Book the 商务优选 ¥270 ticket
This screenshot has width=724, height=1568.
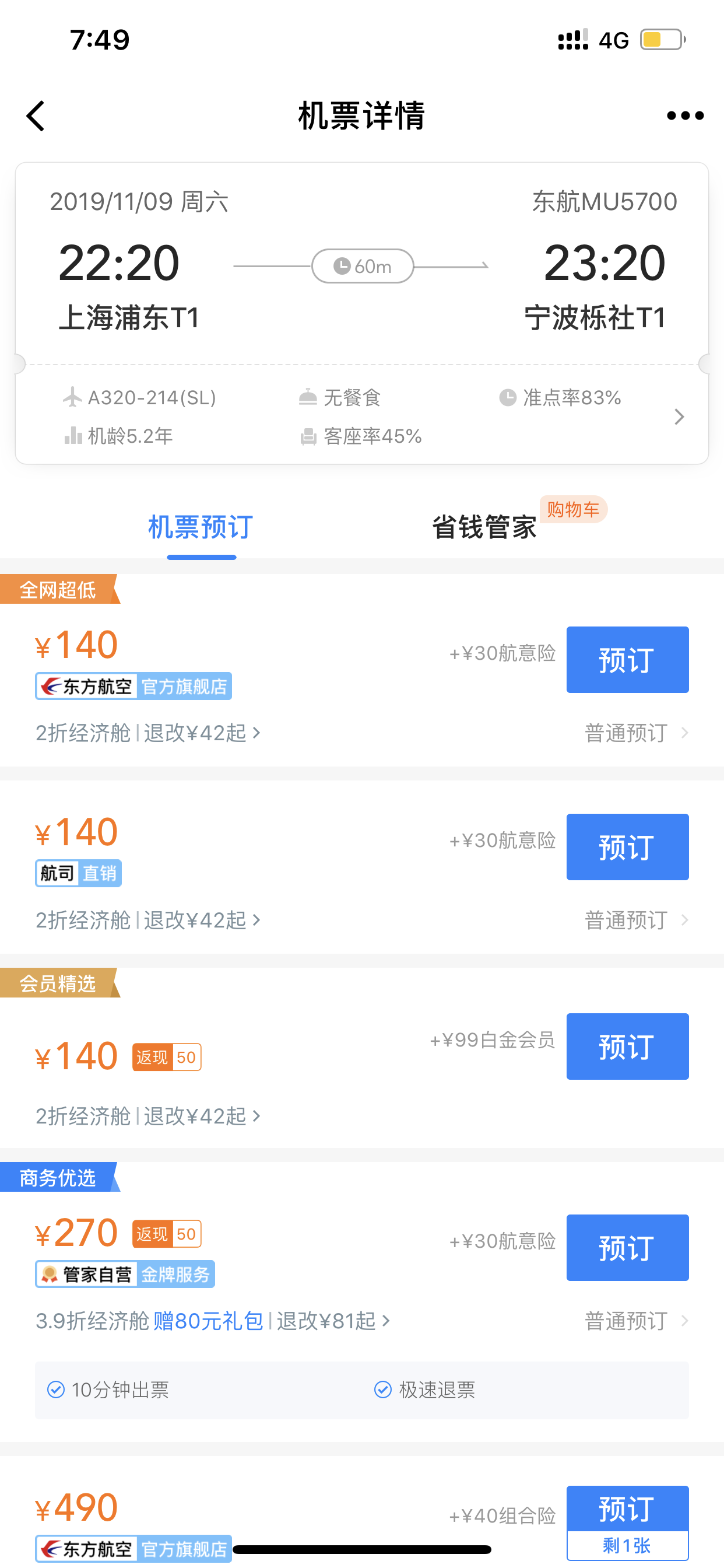pos(627,1248)
